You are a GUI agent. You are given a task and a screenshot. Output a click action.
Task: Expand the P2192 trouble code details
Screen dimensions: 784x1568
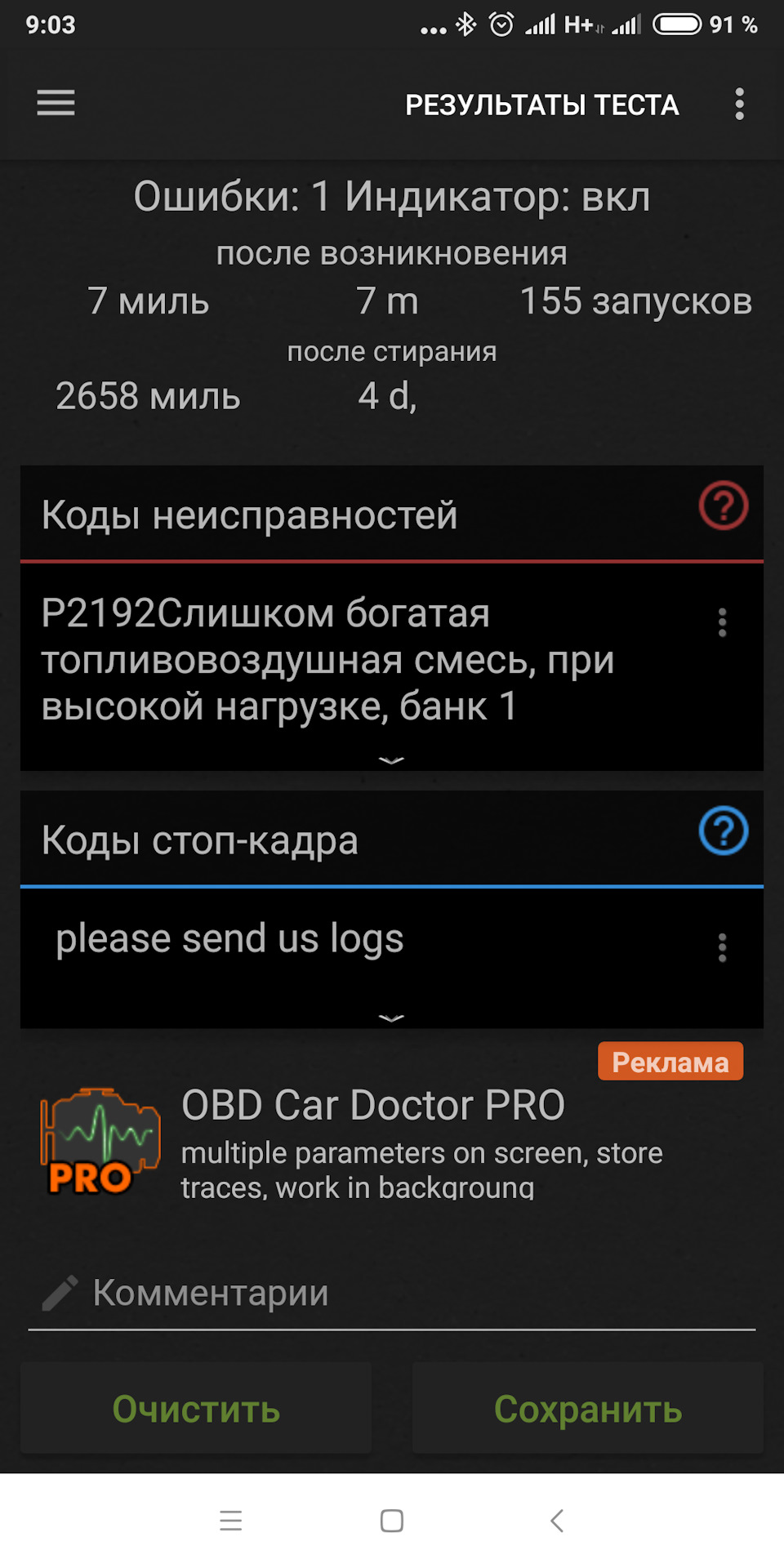(x=392, y=759)
